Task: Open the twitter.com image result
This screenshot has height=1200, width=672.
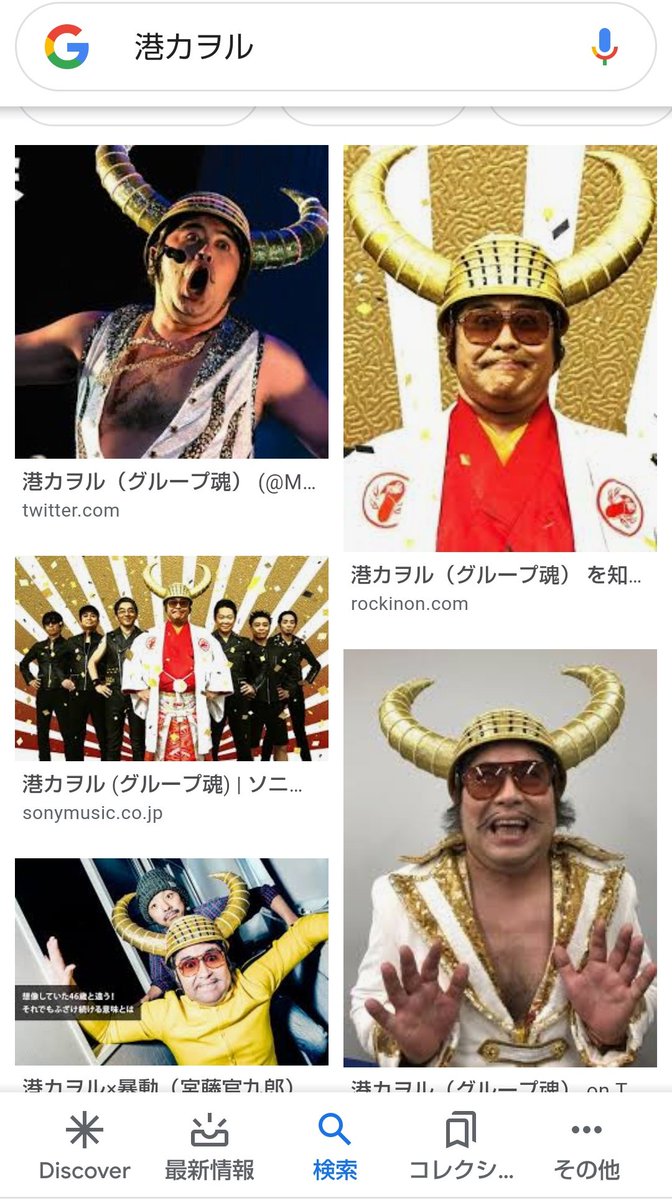Action: (171, 301)
